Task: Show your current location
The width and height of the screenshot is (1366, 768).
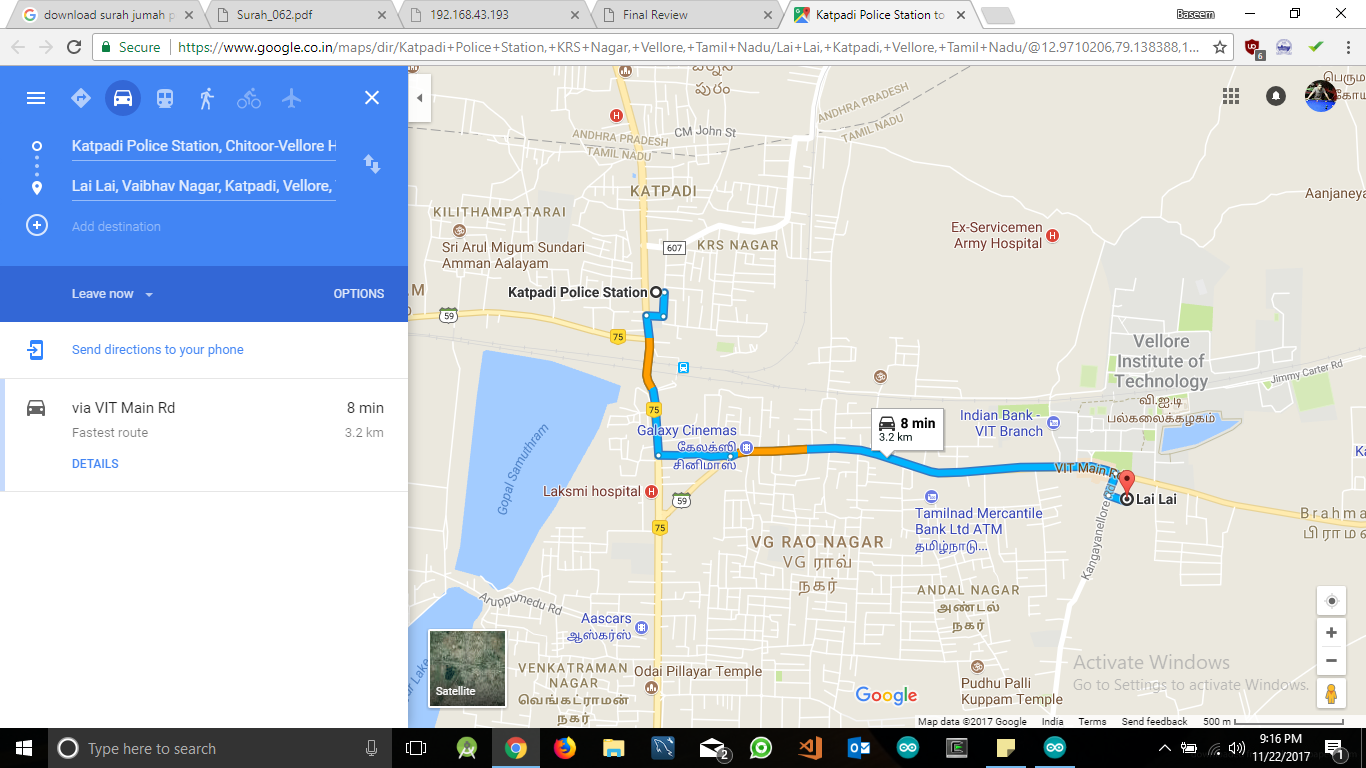Action: (1331, 601)
